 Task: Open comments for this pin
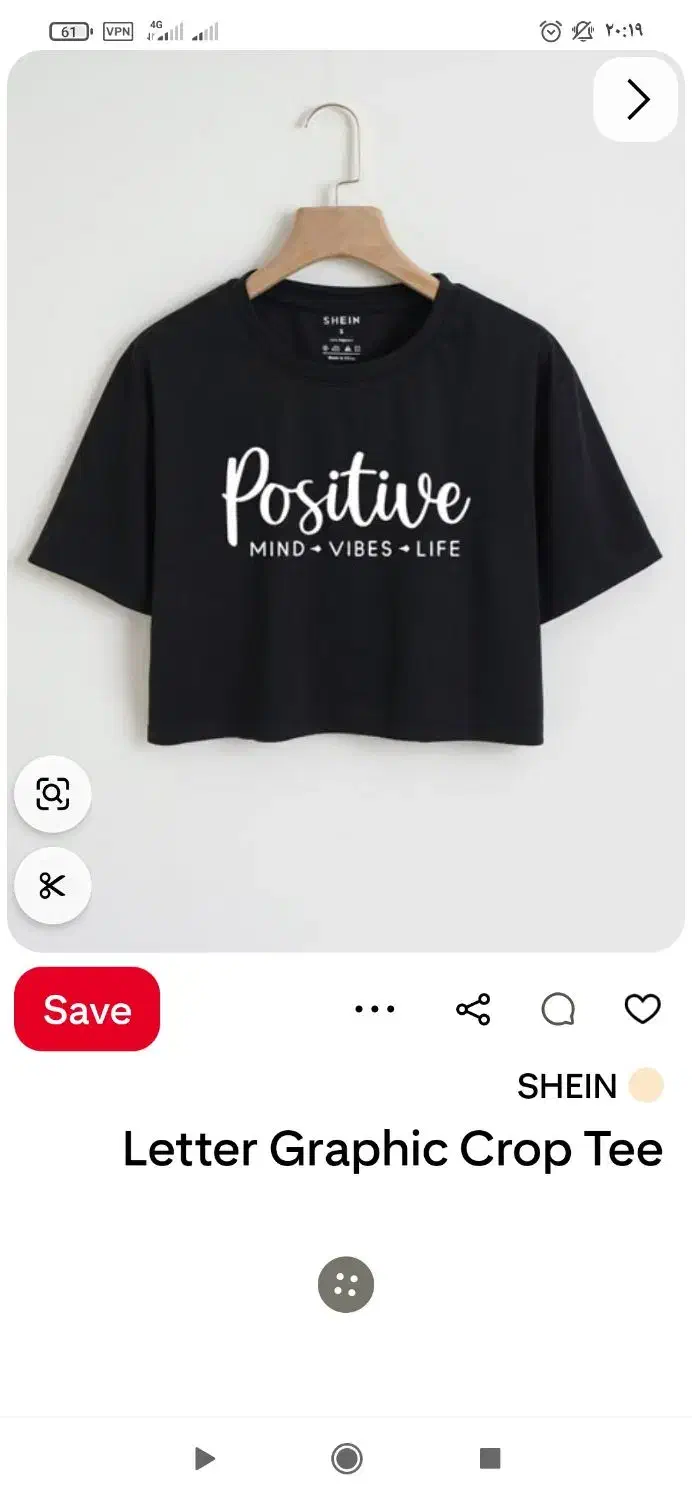pos(558,1009)
